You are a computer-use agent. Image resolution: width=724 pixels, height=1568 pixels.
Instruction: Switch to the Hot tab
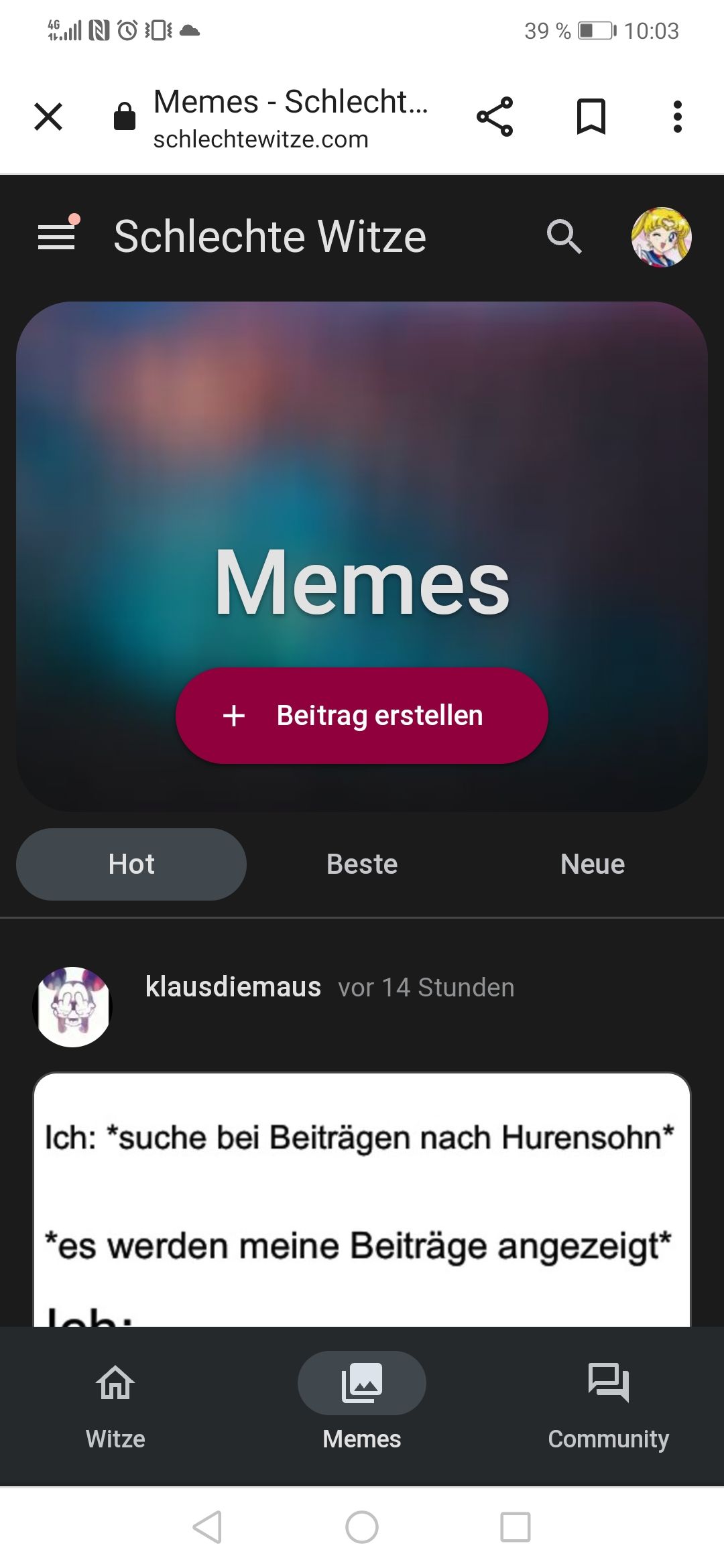(x=131, y=864)
